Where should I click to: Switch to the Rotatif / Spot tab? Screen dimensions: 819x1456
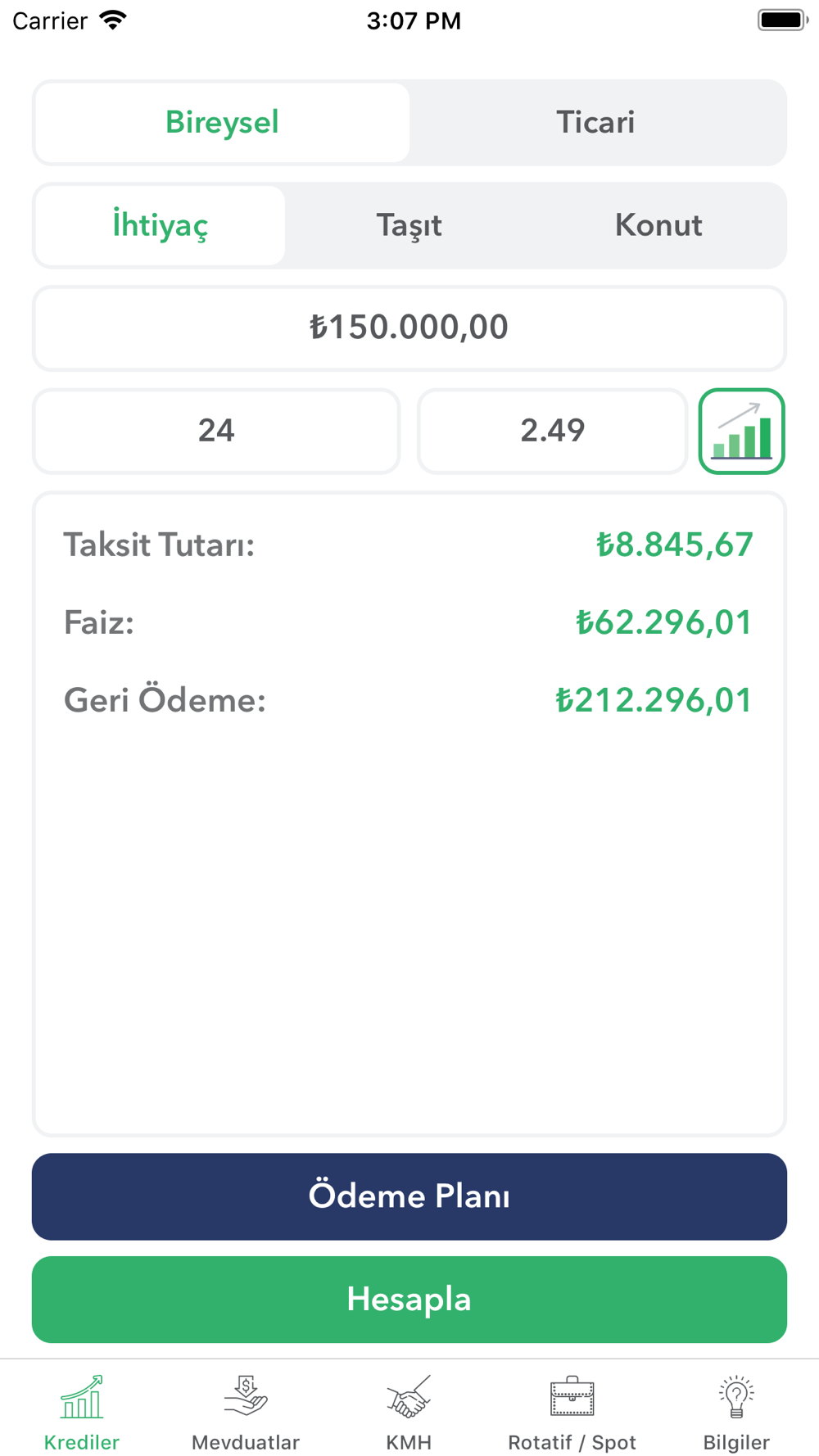572,1412
